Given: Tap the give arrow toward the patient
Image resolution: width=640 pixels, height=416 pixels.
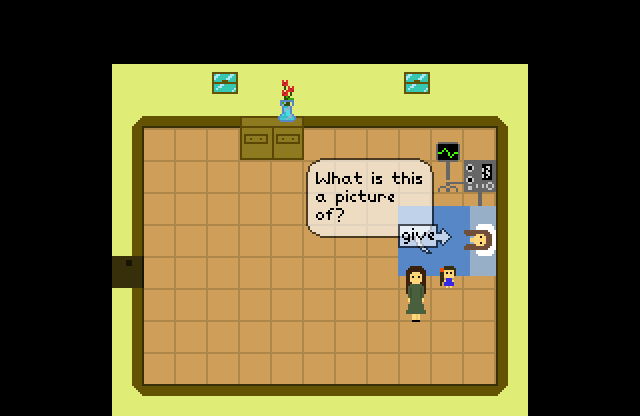Looking at the screenshot, I should 425,236.
